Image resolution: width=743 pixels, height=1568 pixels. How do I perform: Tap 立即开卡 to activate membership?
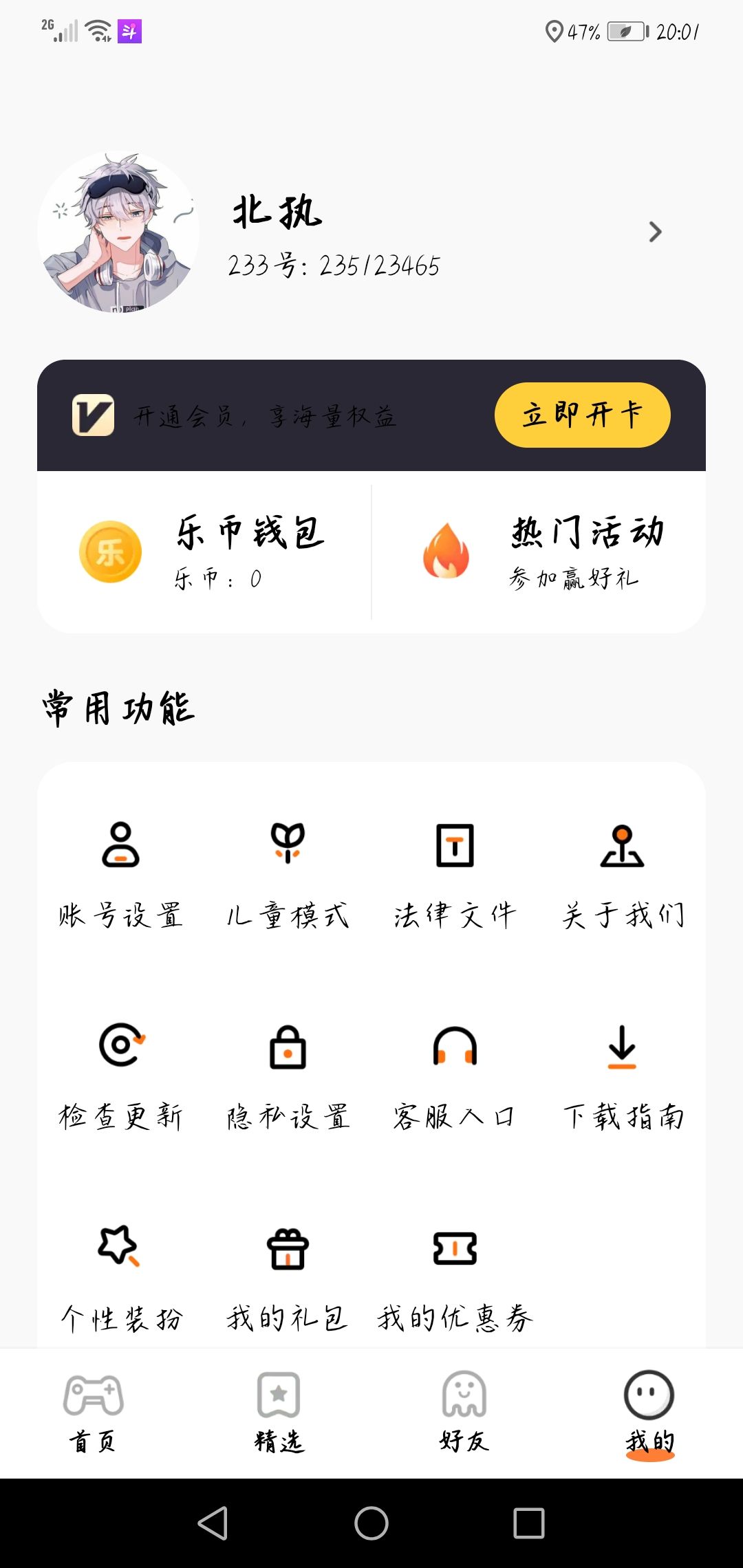click(x=582, y=415)
